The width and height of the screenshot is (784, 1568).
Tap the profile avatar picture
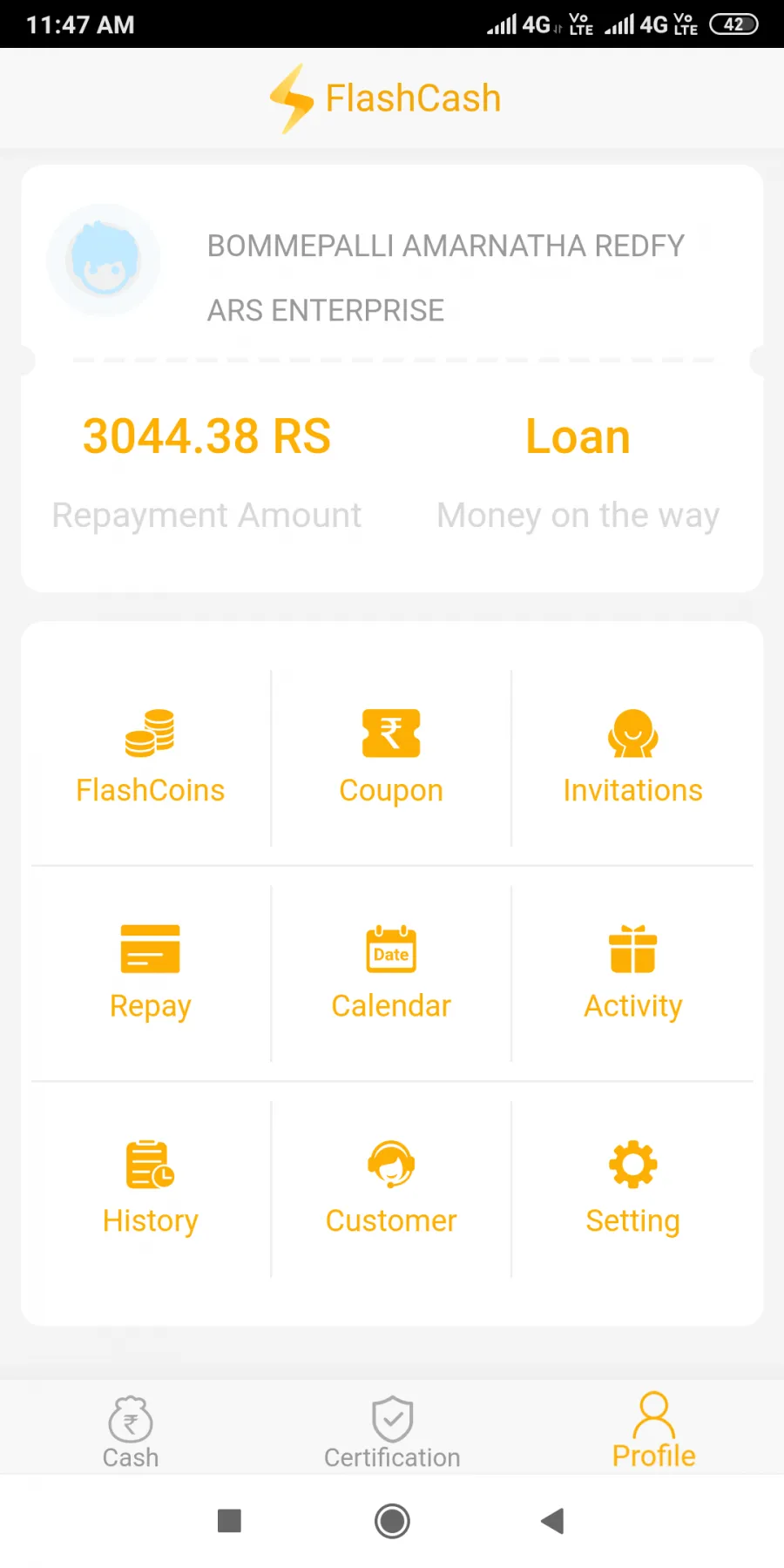click(105, 260)
